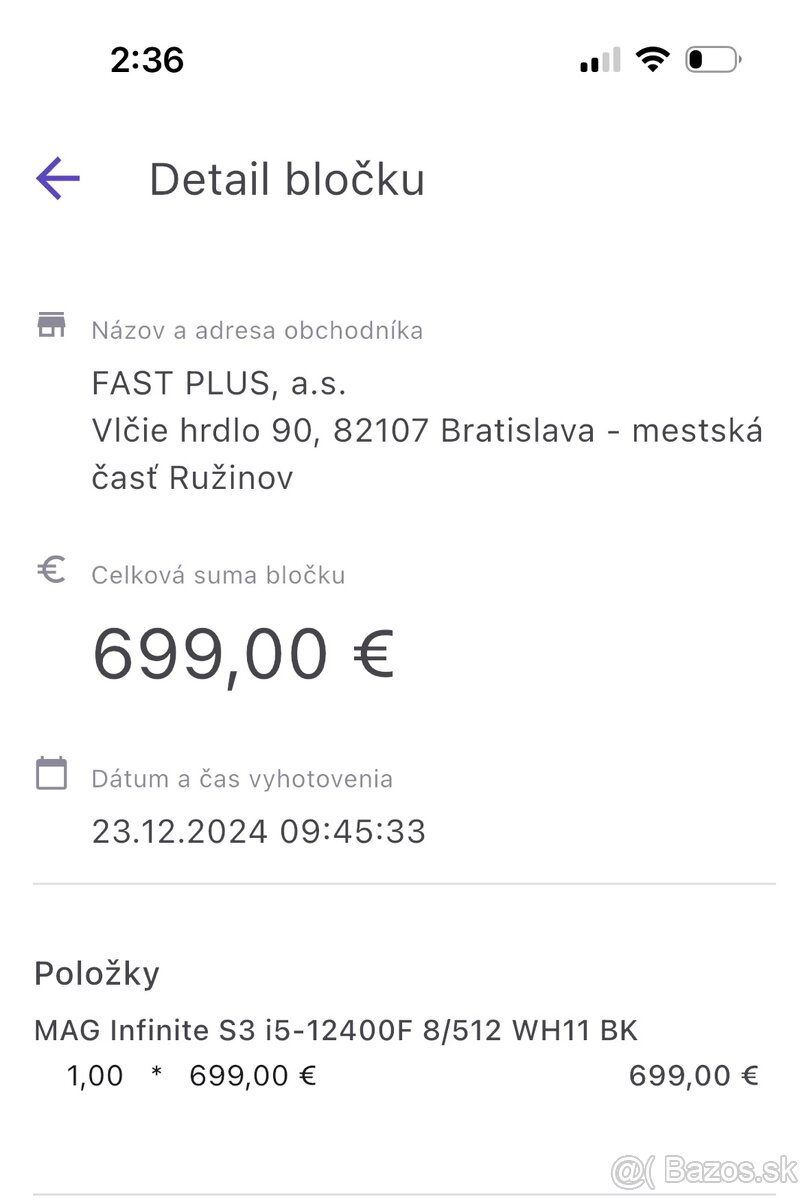Tap the Wi-Fi icon in status bar
Image resolution: width=809 pixels, height=1200 pixels.
coord(653,59)
